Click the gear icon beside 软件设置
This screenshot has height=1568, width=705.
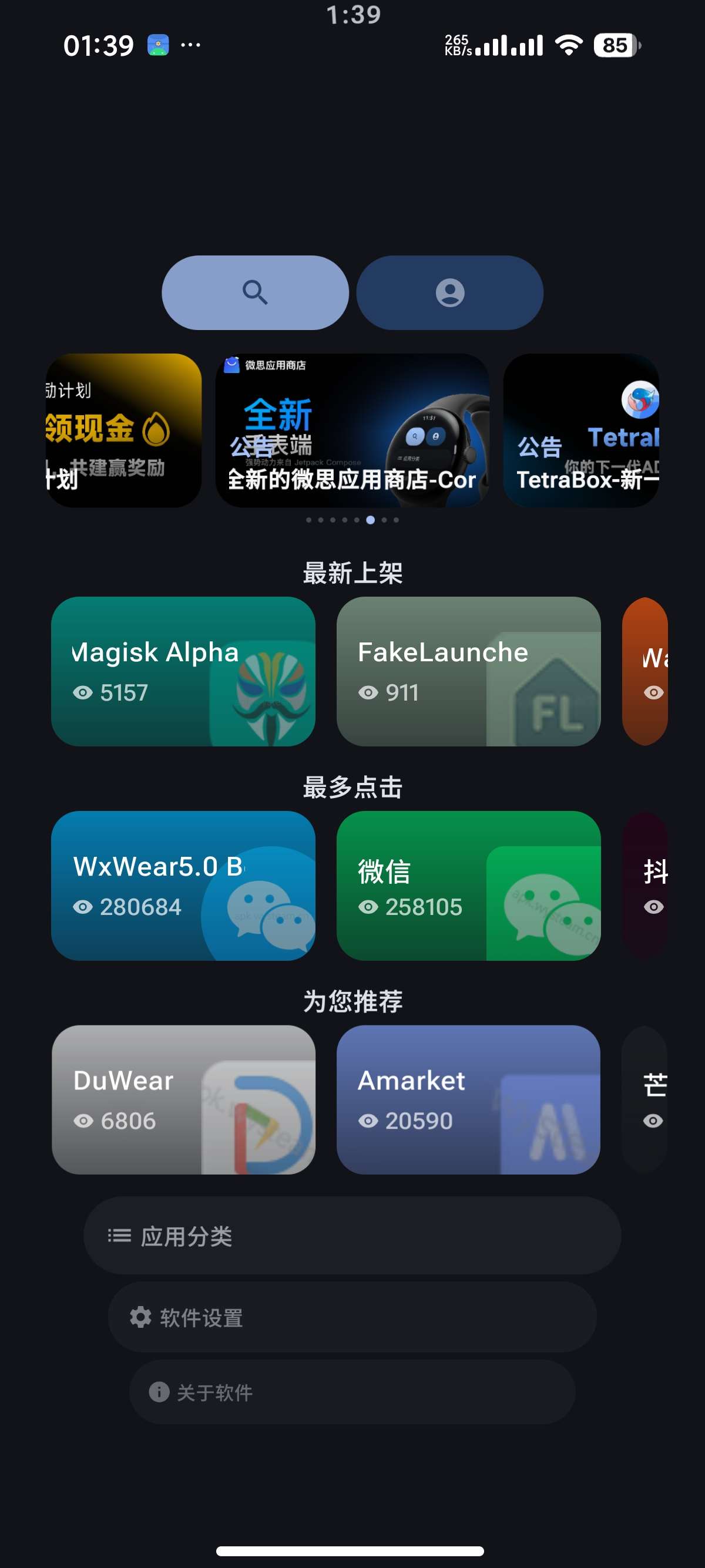tap(140, 1317)
